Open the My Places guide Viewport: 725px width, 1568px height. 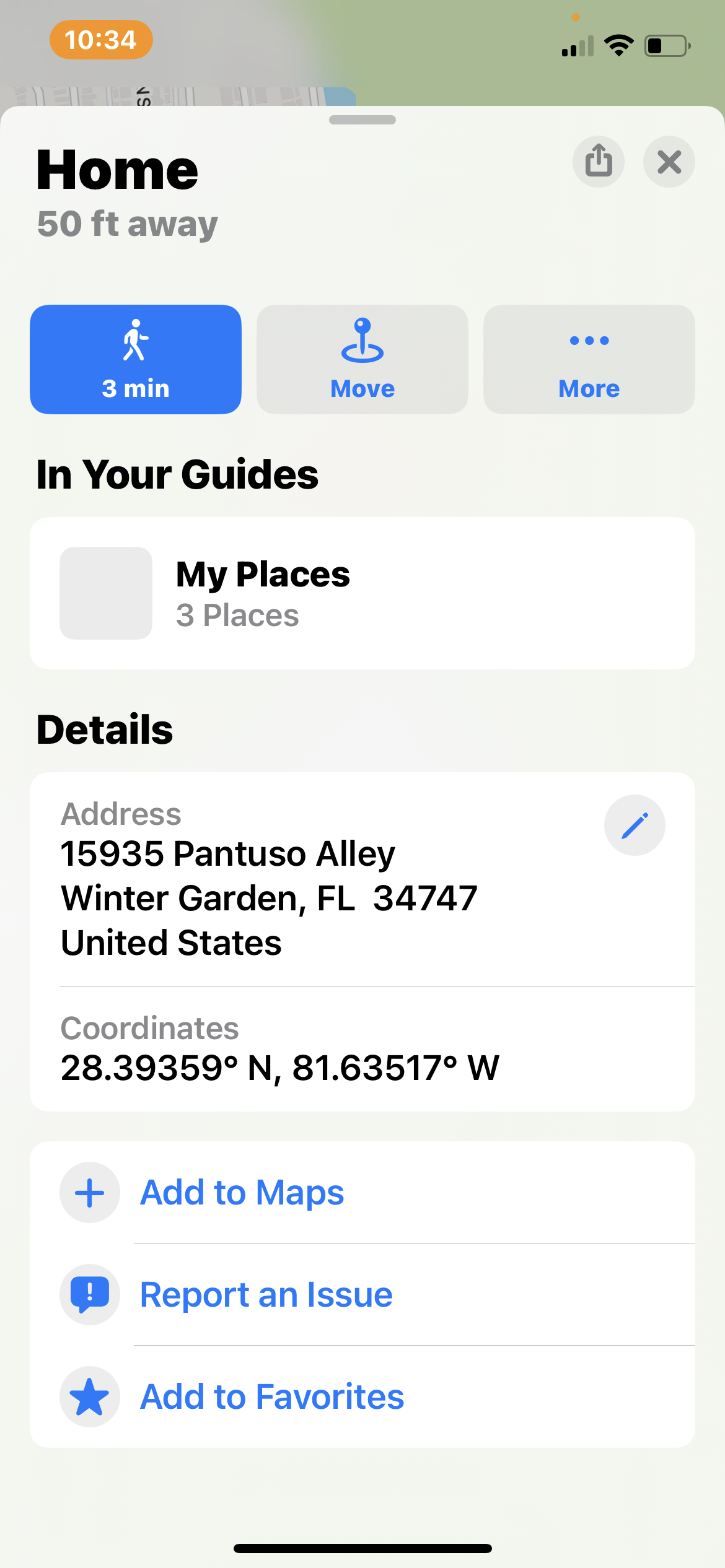[x=362, y=593]
